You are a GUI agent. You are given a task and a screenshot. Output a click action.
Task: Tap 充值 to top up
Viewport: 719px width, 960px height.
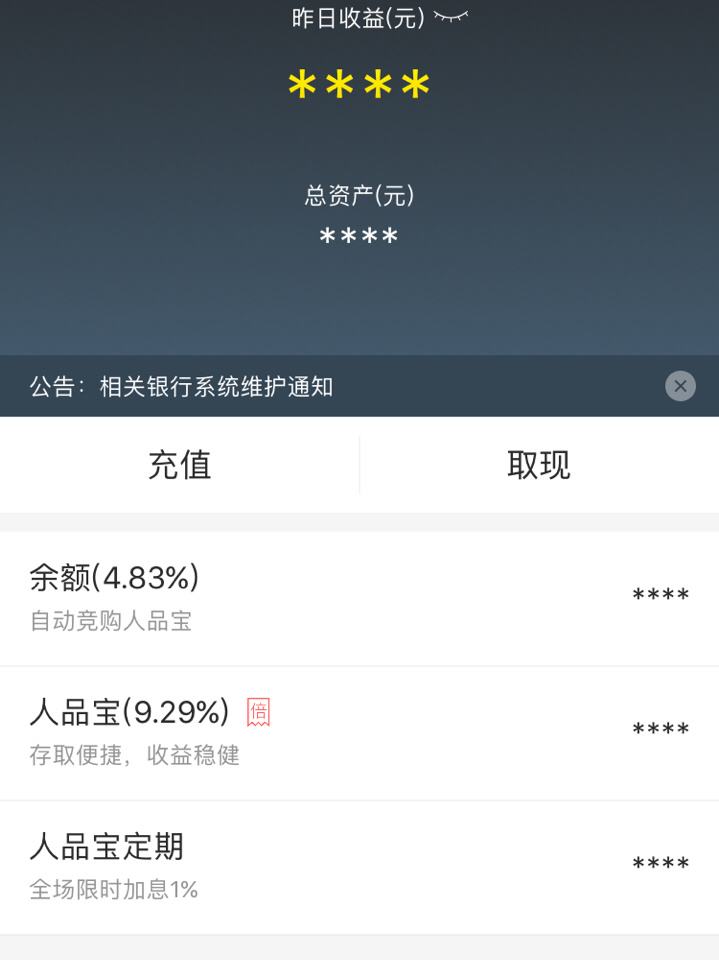click(180, 465)
